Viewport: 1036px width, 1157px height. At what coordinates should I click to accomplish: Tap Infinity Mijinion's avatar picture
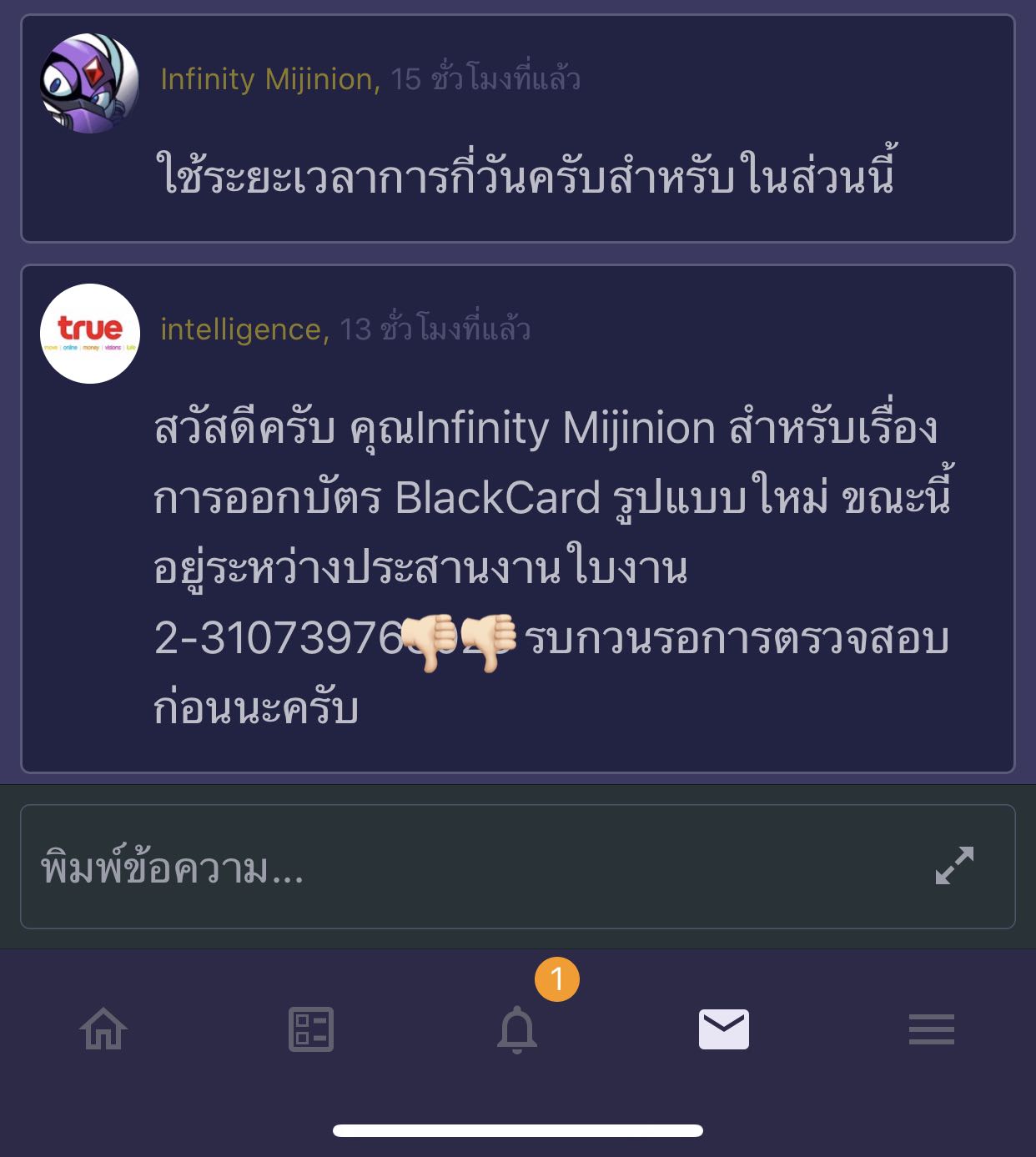tap(90, 83)
